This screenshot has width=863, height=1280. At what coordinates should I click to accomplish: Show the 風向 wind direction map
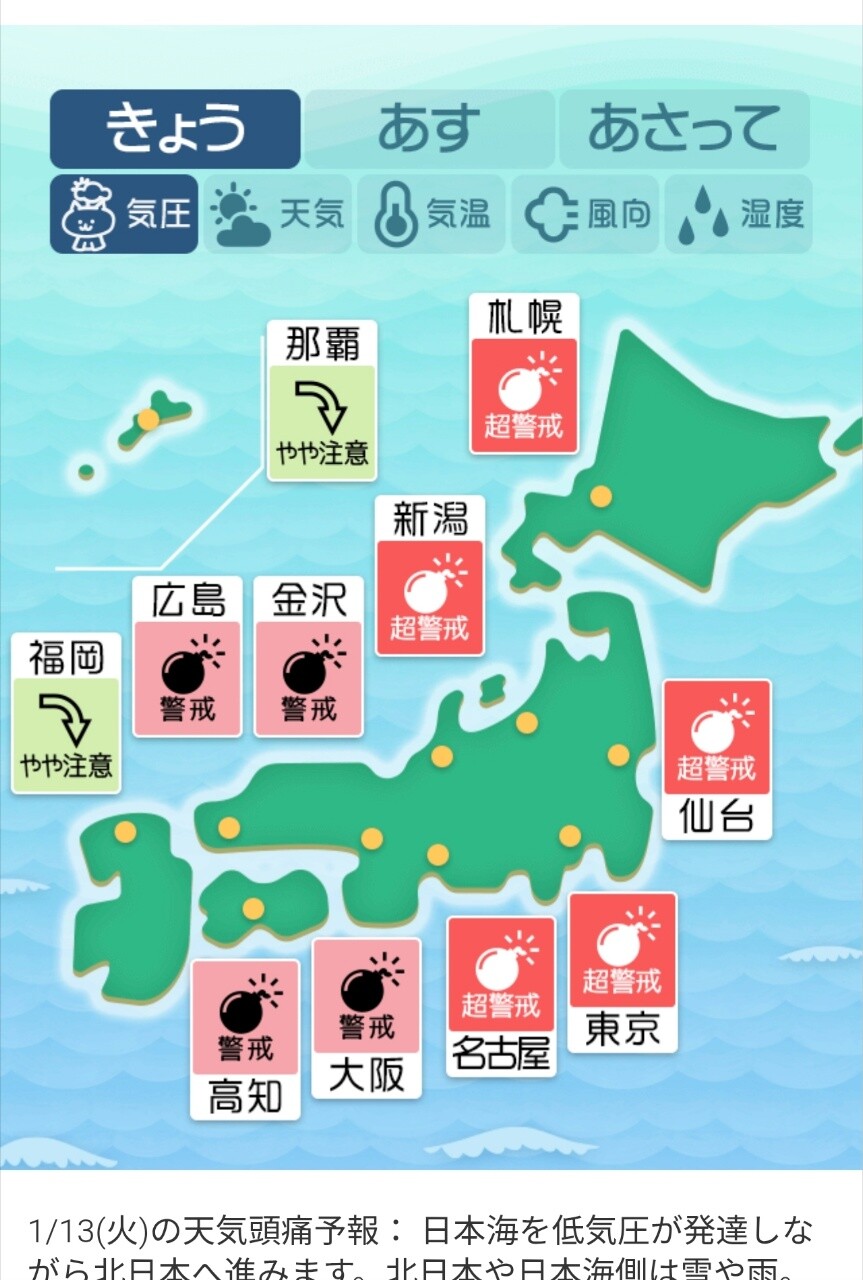tap(585, 214)
